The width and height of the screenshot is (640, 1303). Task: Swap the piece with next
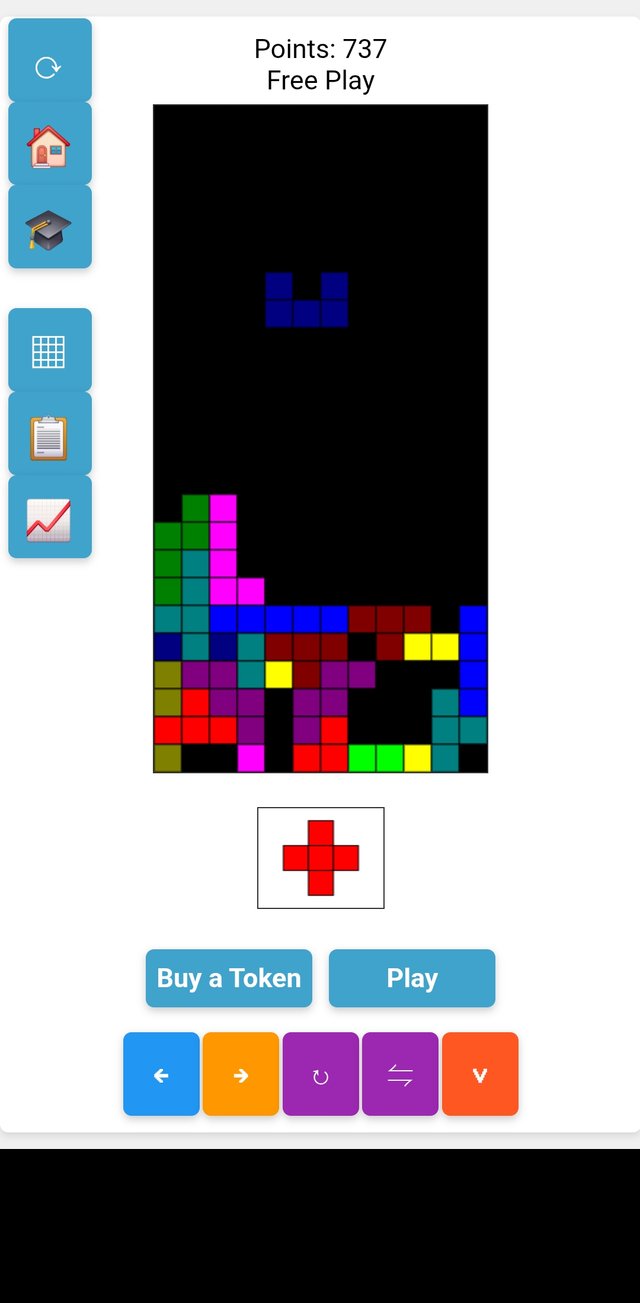click(400, 1074)
